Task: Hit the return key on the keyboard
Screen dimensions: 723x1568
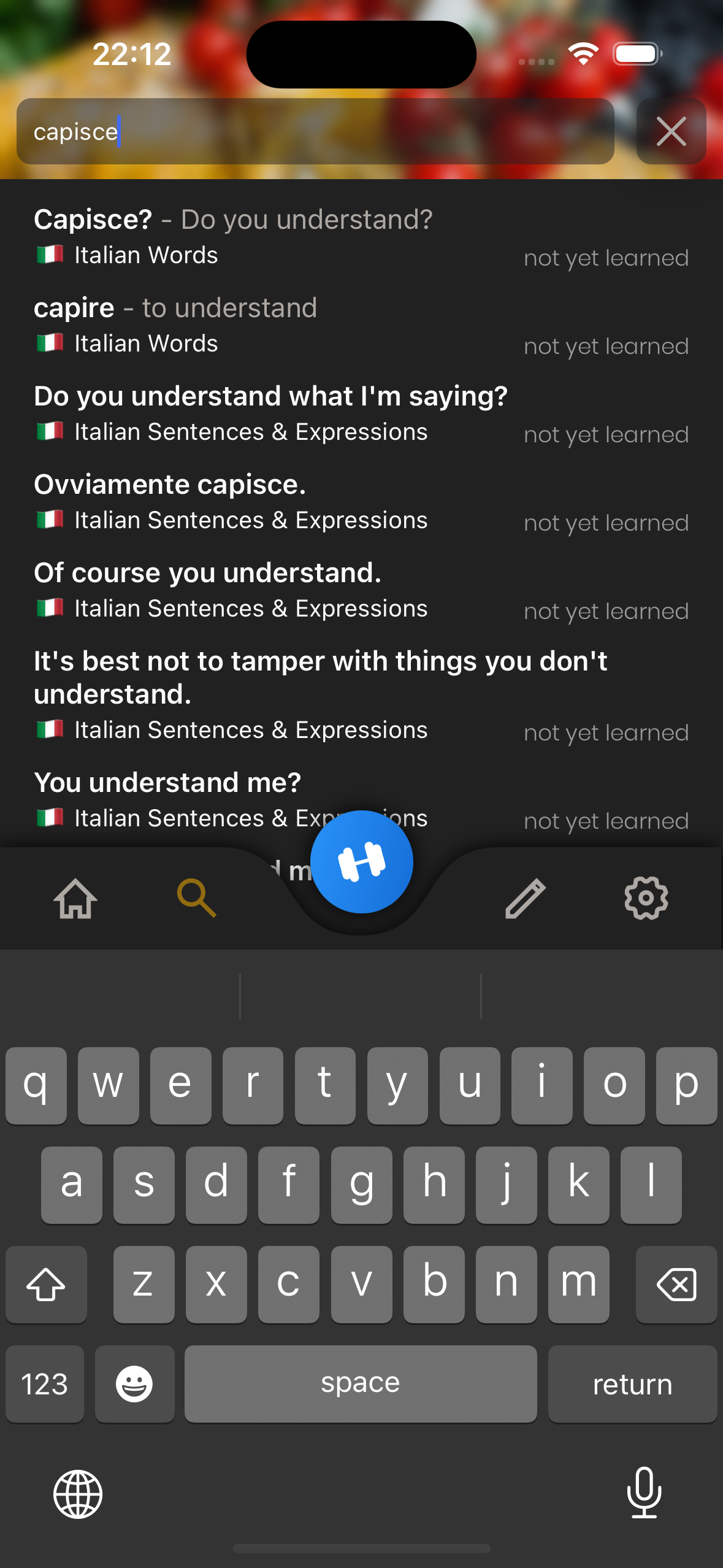Action: click(632, 1384)
